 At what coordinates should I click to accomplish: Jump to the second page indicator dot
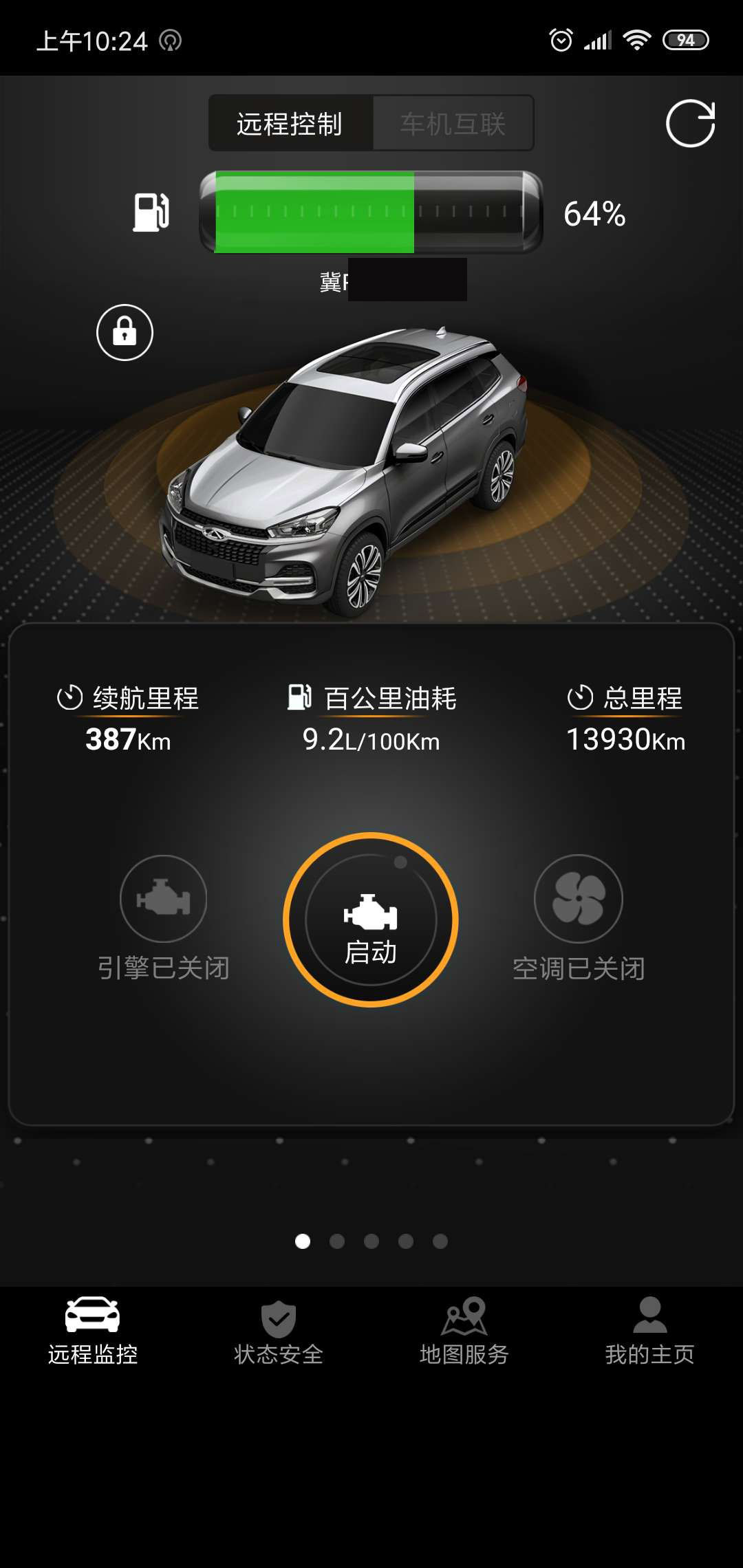coord(337,1241)
